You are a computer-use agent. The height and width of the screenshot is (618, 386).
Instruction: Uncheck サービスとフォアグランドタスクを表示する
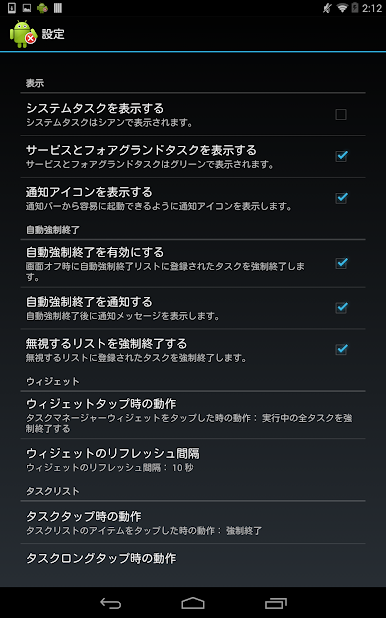341,156
